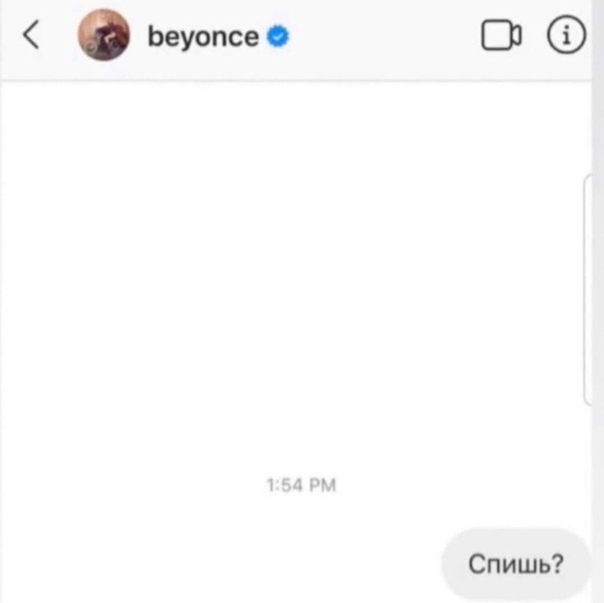The image size is (604, 603).
Task: Open beyonce's profile picture
Action: (104, 36)
